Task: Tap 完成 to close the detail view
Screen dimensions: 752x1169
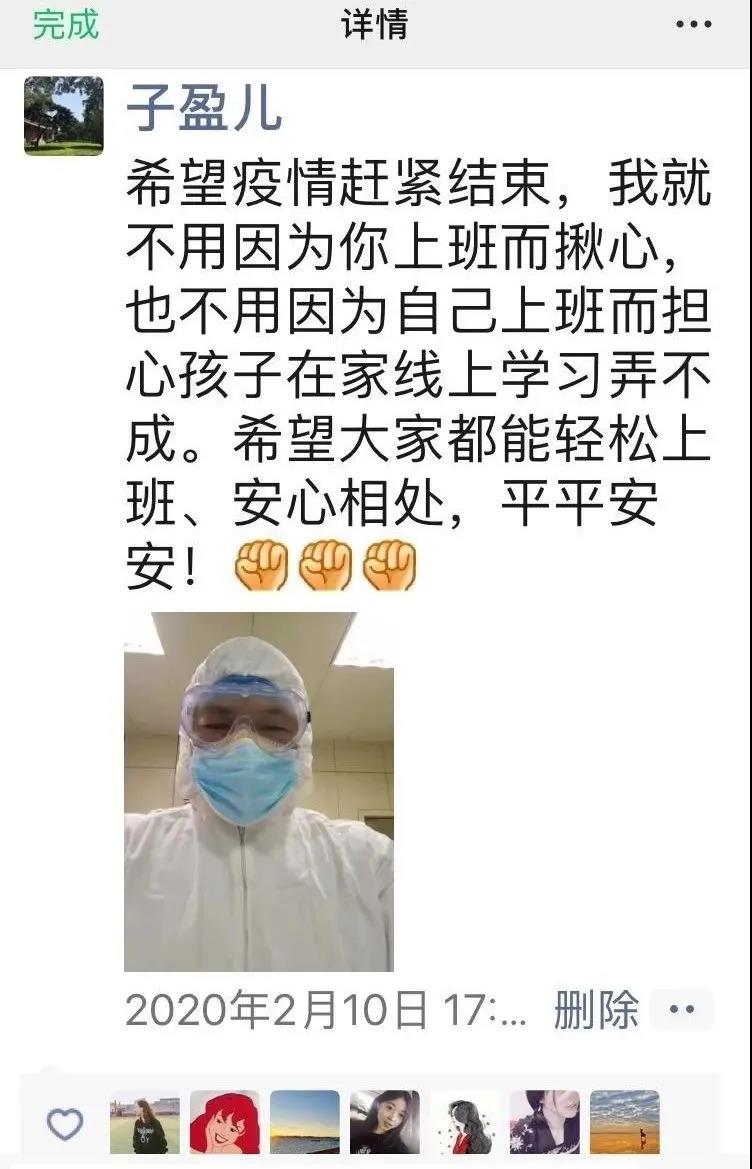Action: click(66, 25)
